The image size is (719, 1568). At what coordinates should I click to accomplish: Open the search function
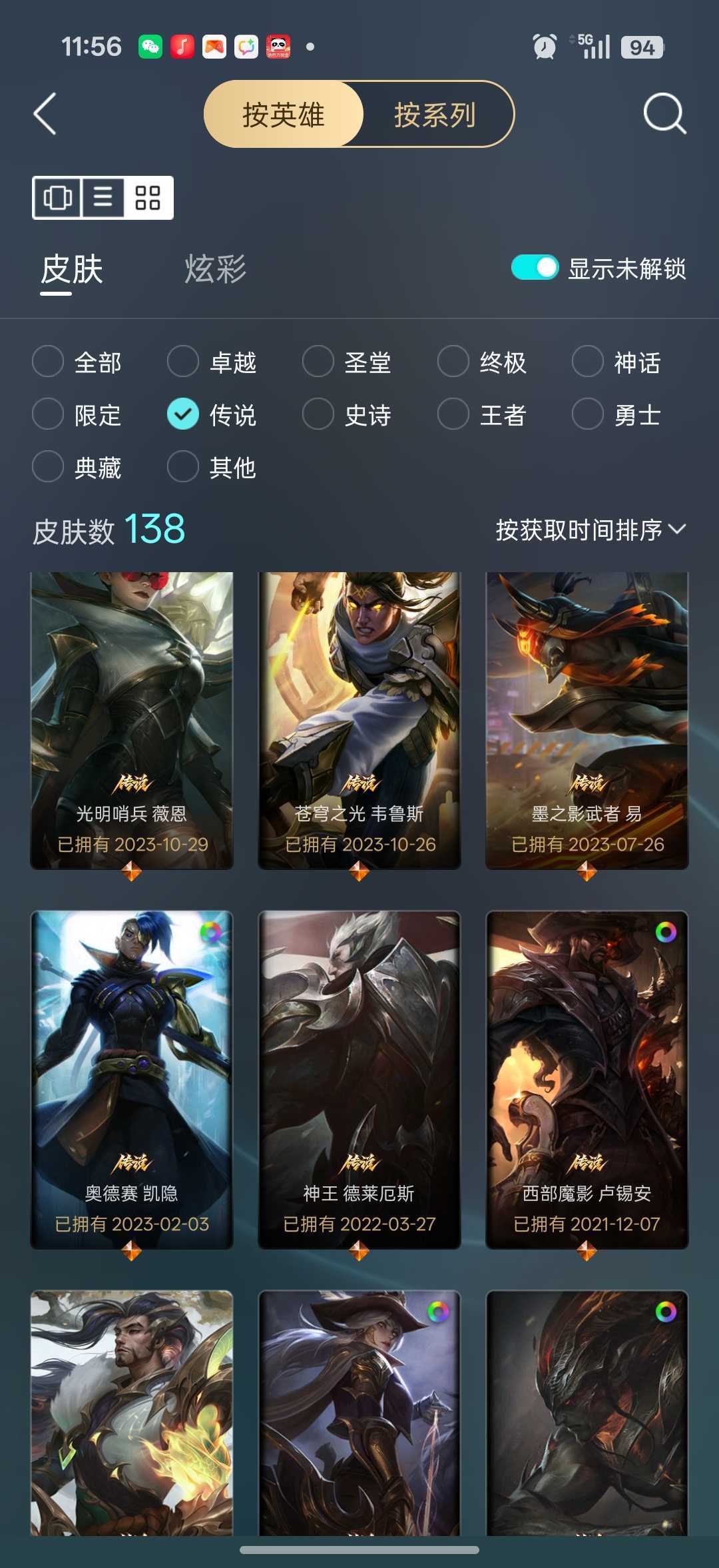tap(663, 115)
